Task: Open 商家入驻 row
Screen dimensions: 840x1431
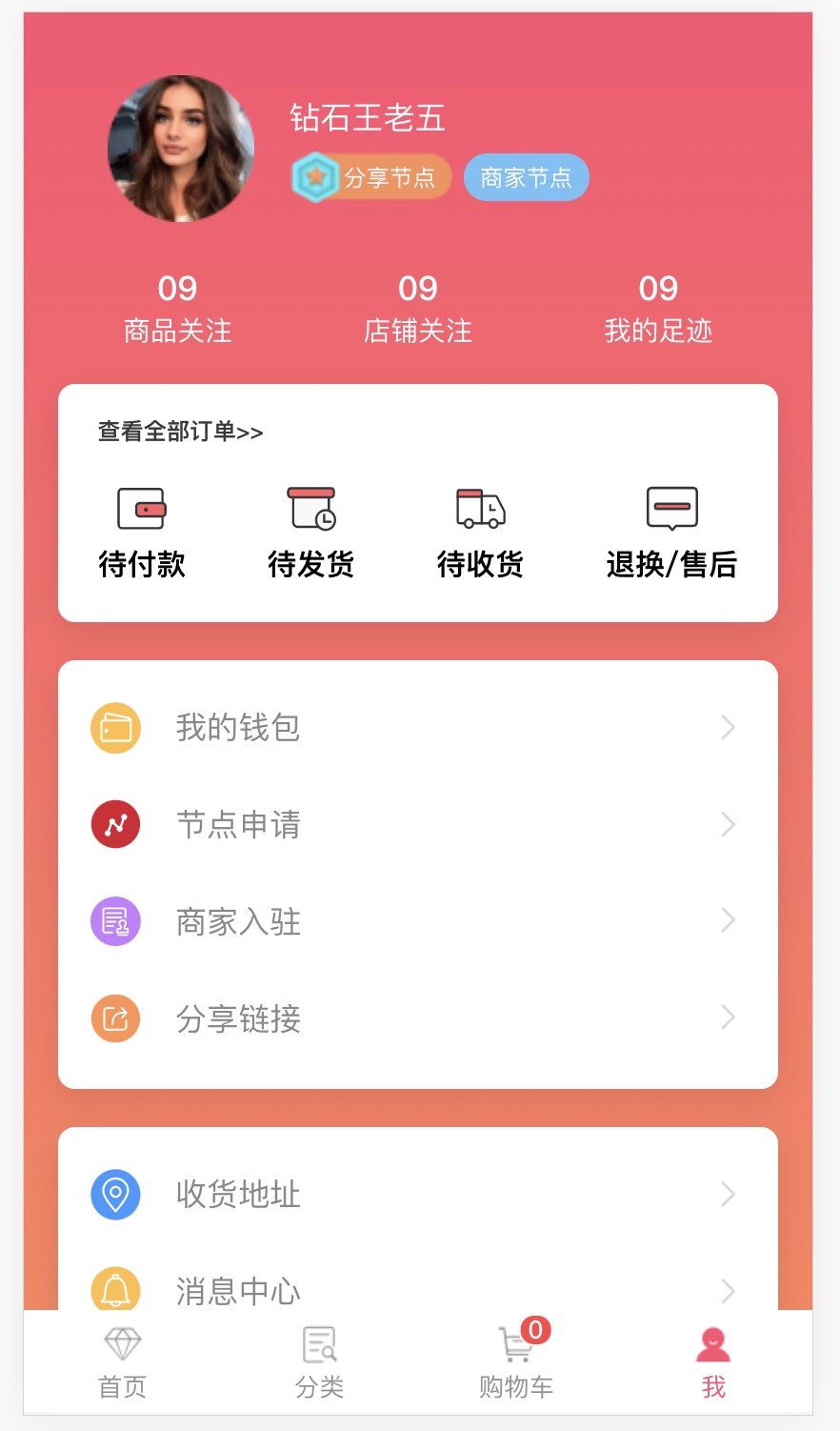Action: point(417,921)
